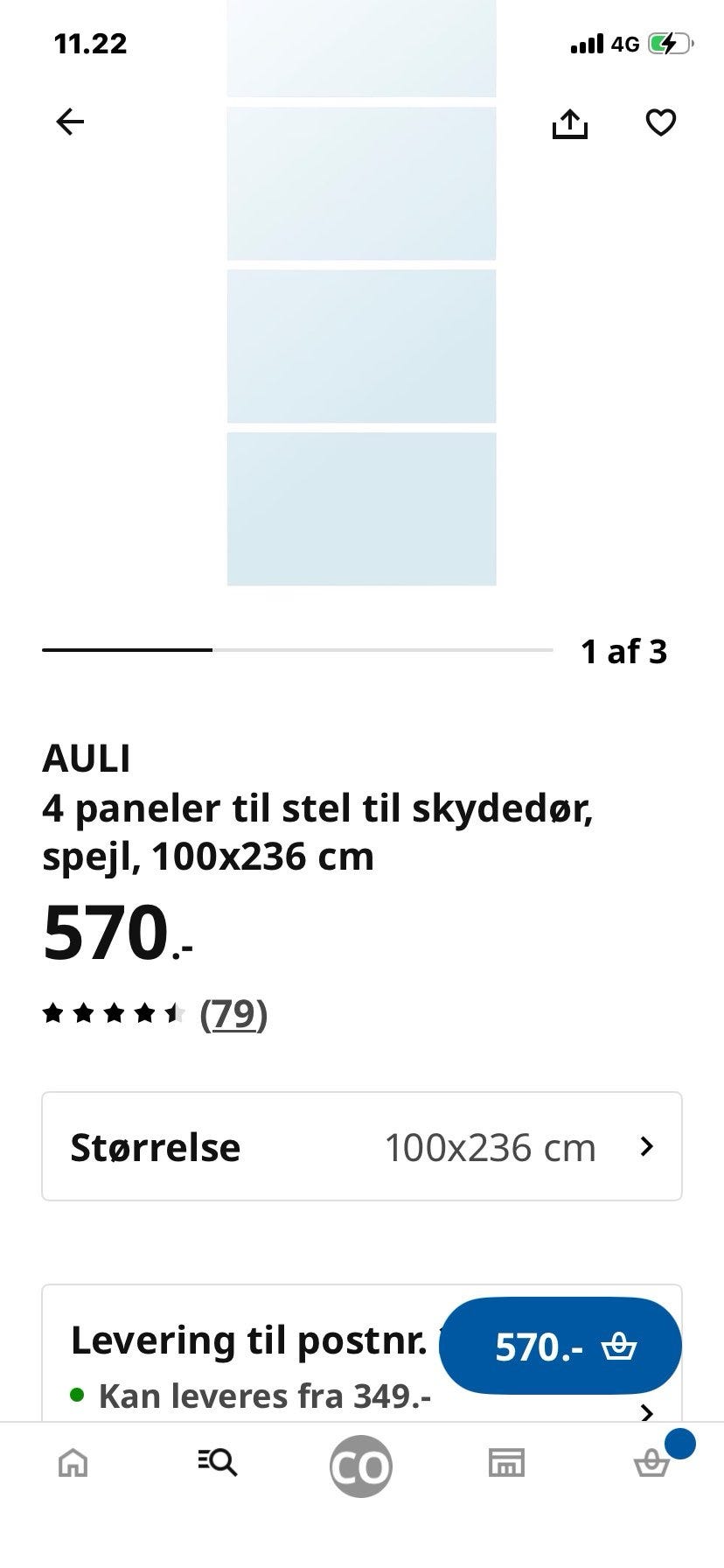Viewport: 724px width, 1568px height.
Task: Open the 100x236 cm size dropdown row
Action: tap(361, 1146)
